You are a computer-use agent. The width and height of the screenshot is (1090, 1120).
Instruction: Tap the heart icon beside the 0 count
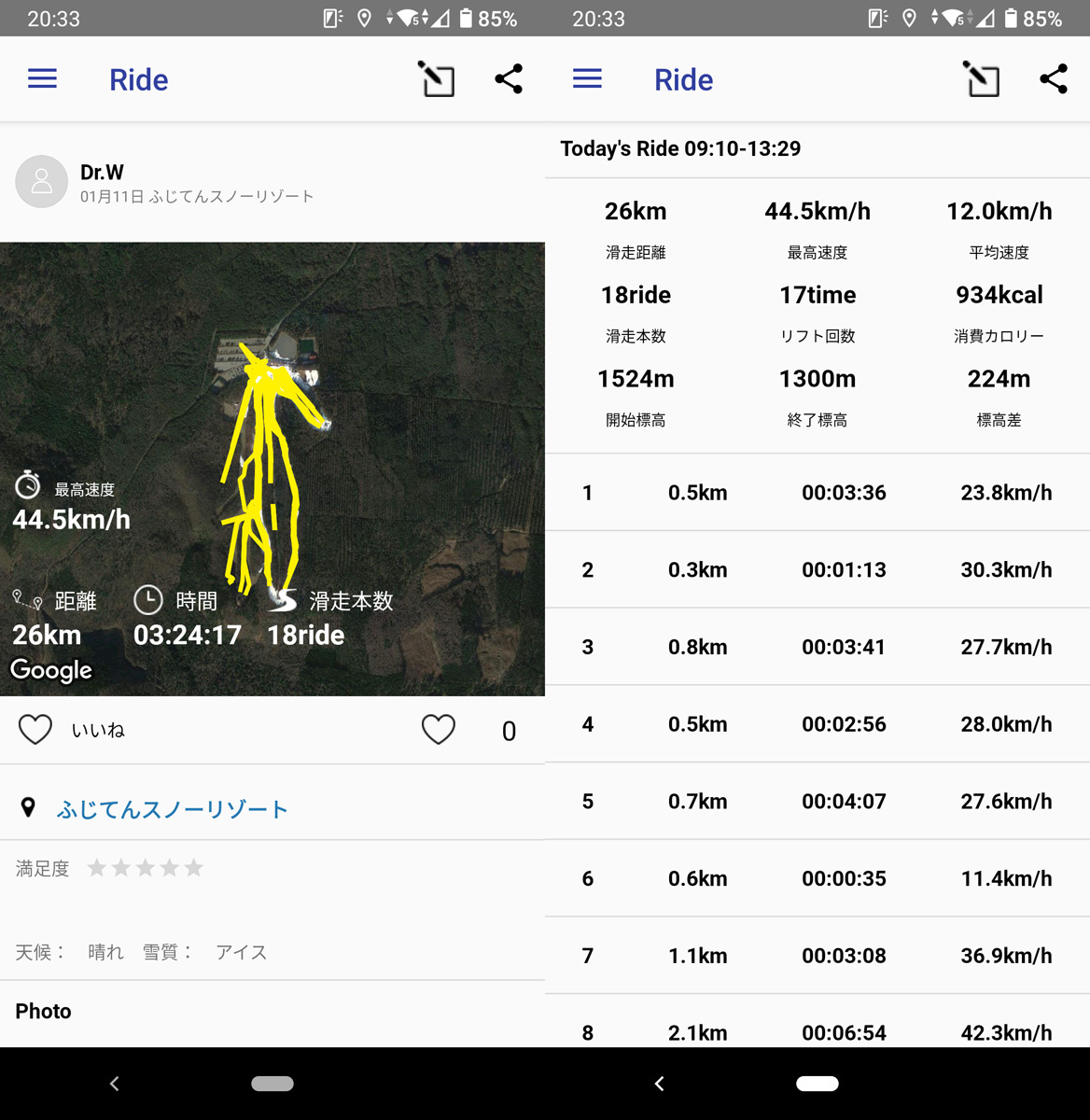click(438, 730)
